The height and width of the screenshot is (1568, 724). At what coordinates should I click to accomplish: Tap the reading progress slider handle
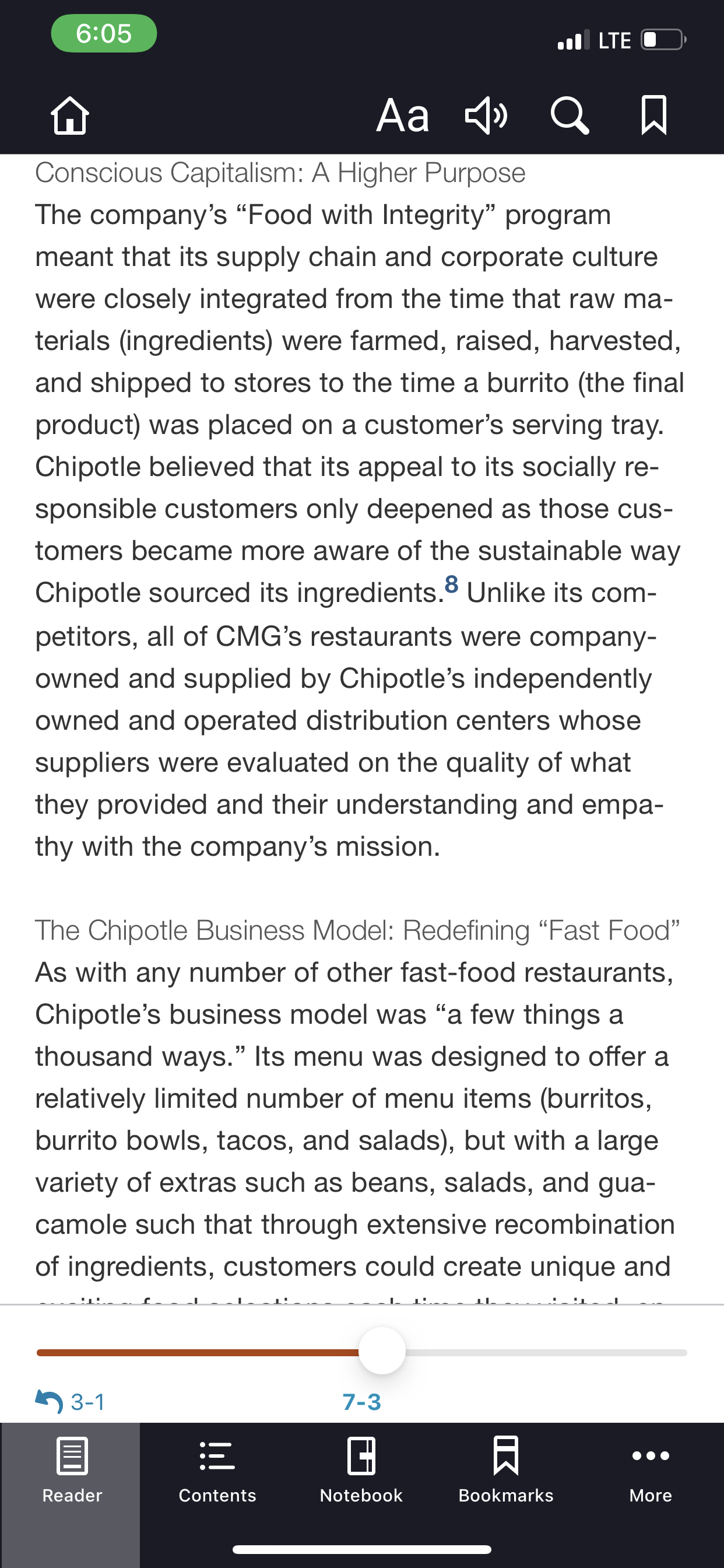[382, 1352]
